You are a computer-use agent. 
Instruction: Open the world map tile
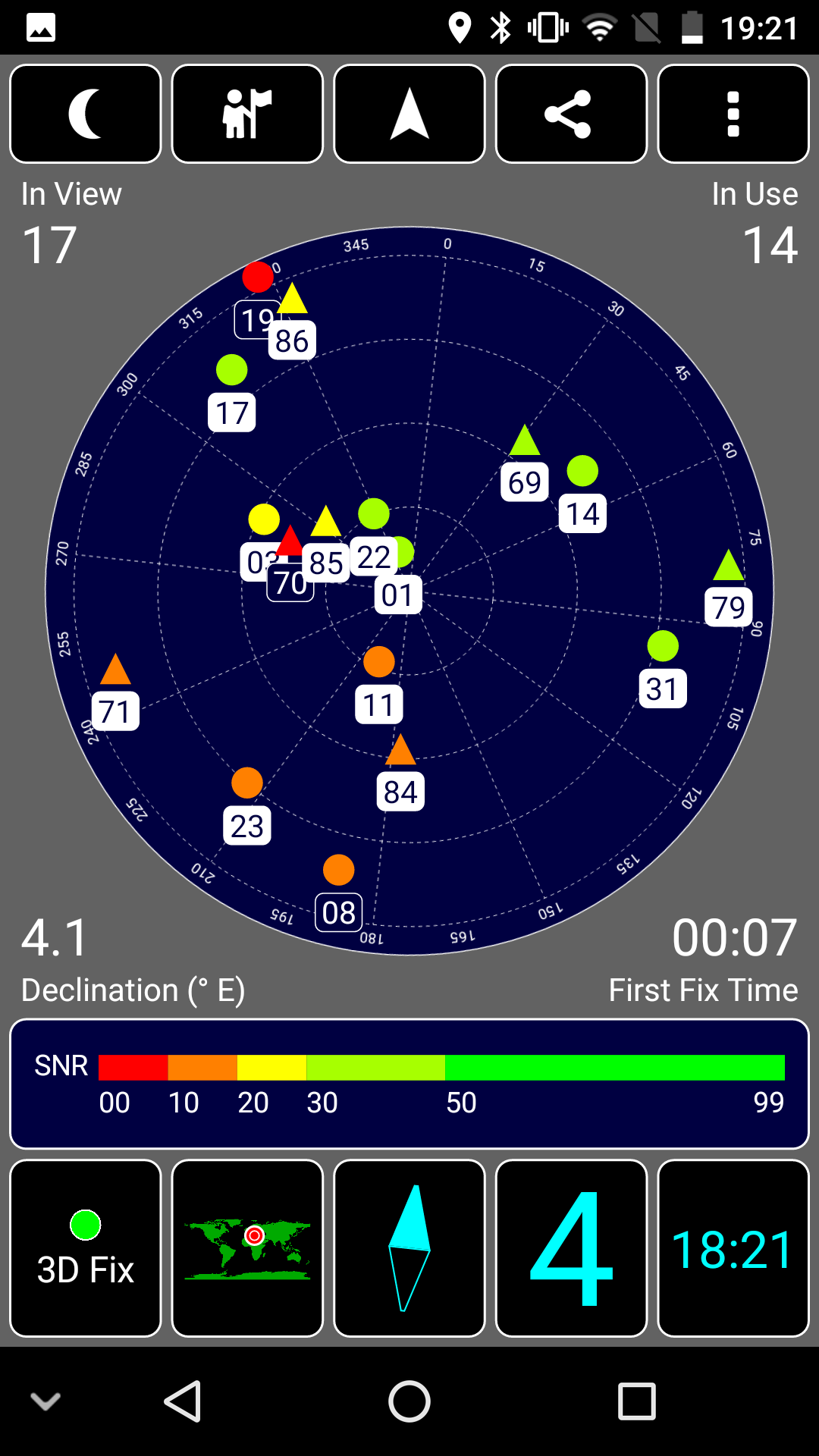point(247,1248)
